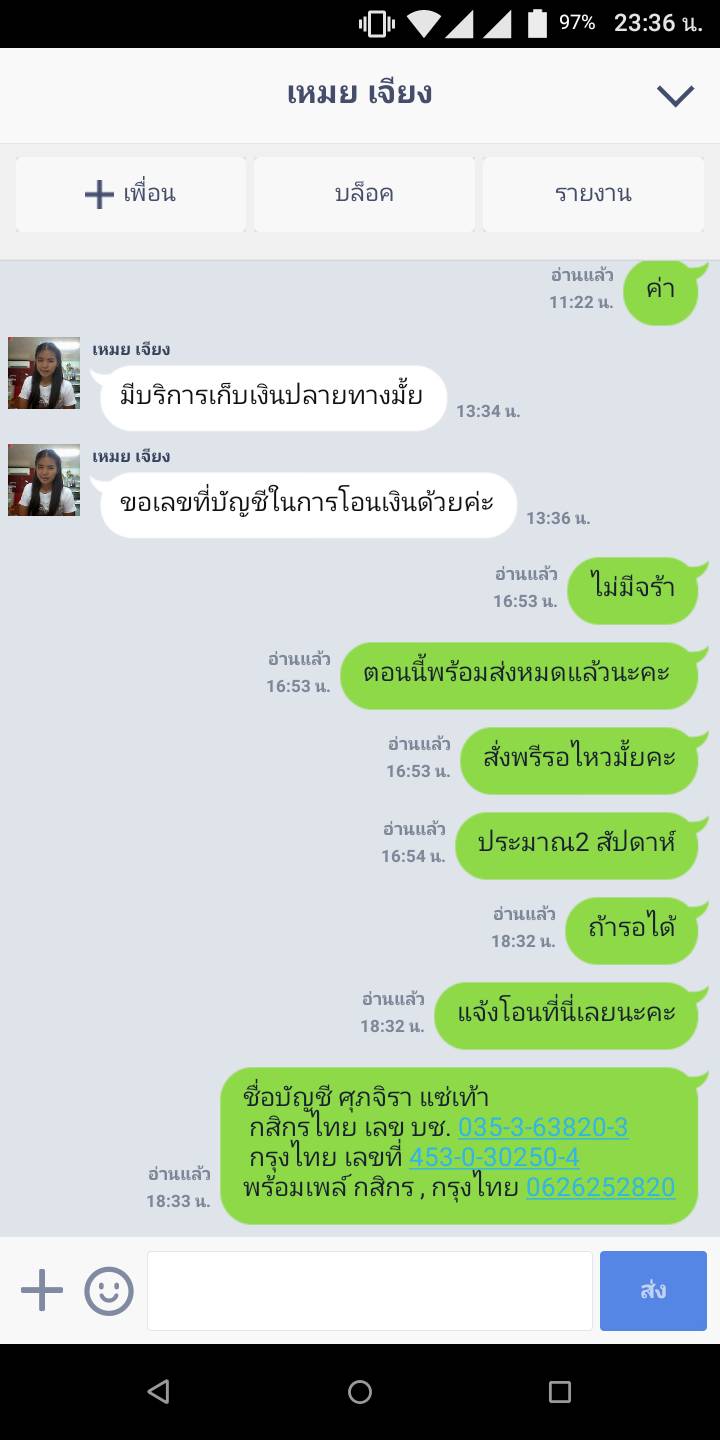Image resolution: width=720 pixels, height=1440 pixels.
Task: Focus the message text field
Action: pyautogui.click(x=370, y=1291)
